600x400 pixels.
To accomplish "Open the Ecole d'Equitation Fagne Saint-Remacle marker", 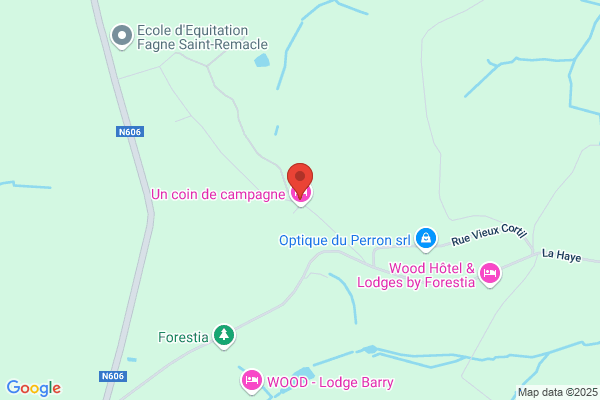I will pos(122,36).
